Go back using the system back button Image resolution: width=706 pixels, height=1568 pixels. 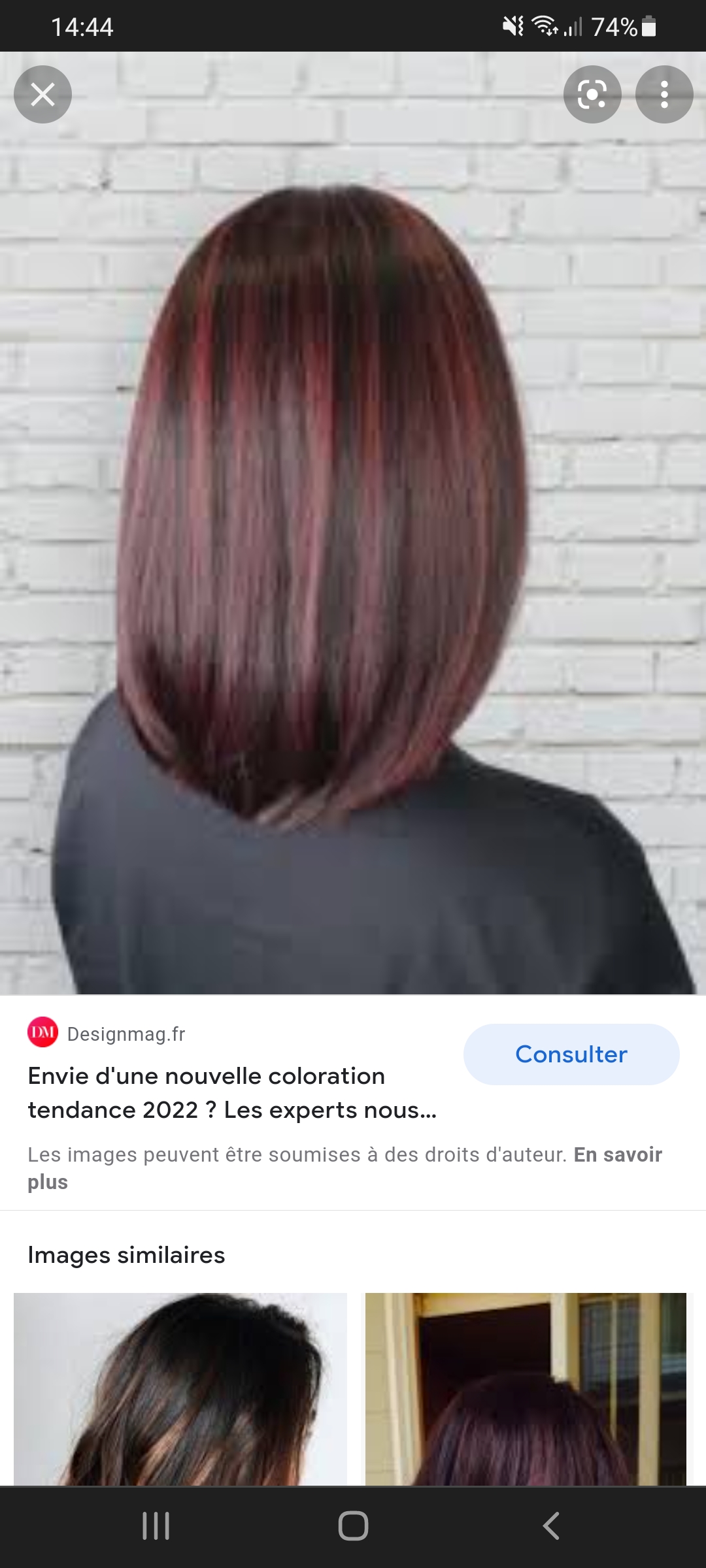pos(551,1526)
